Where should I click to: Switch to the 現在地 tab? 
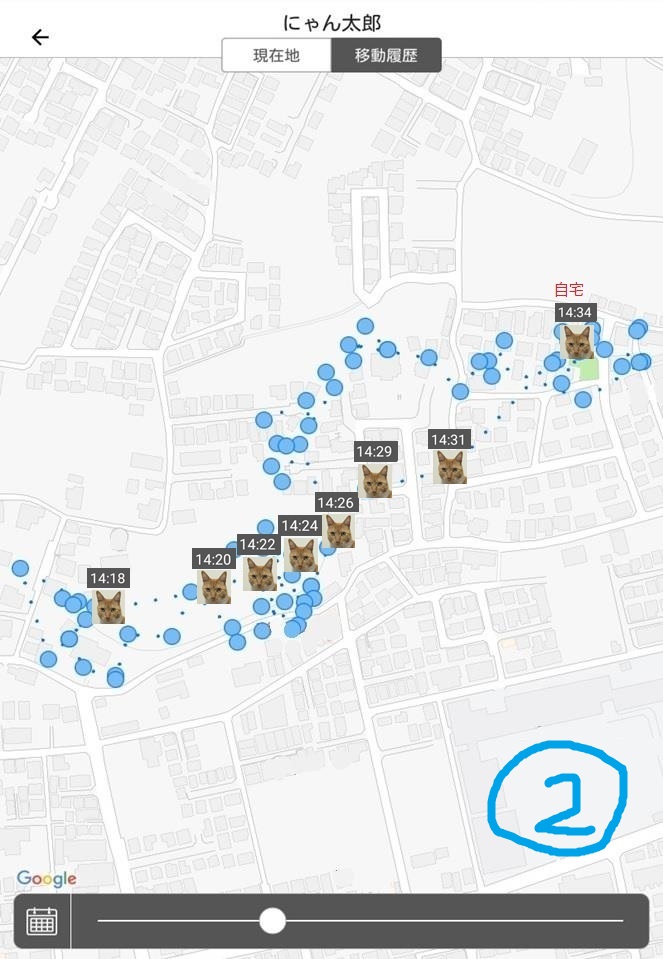click(x=276, y=55)
